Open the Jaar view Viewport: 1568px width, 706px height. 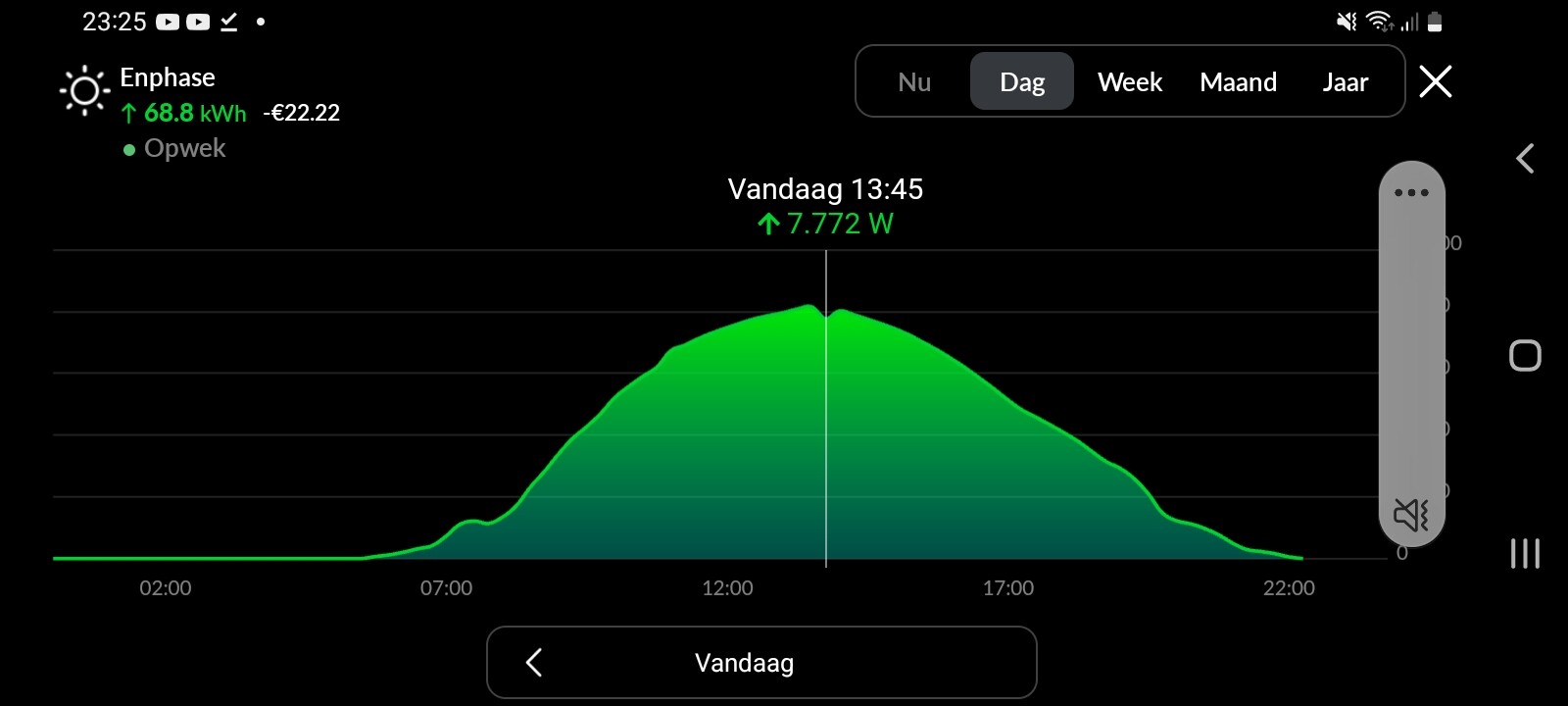pos(1346,81)
